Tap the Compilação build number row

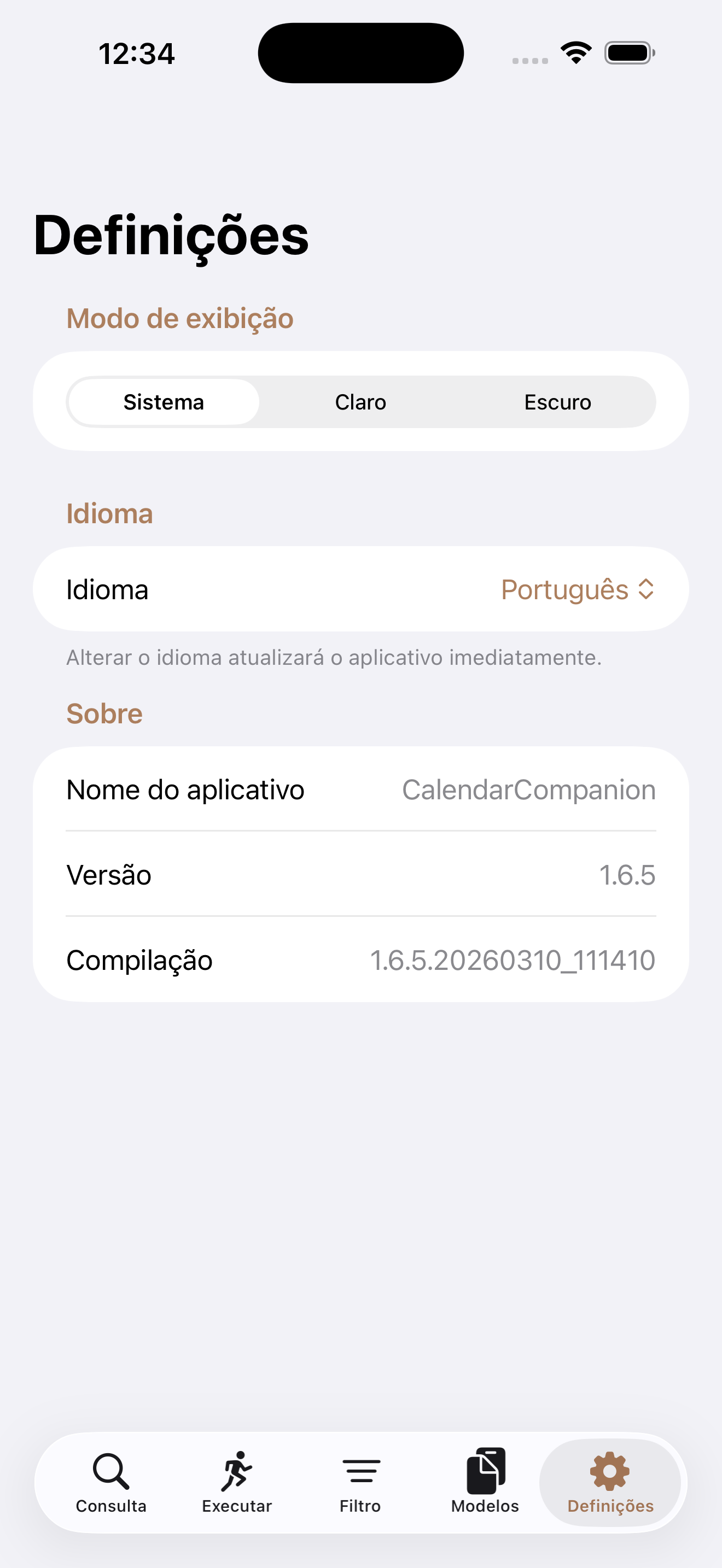click(360, 960)
